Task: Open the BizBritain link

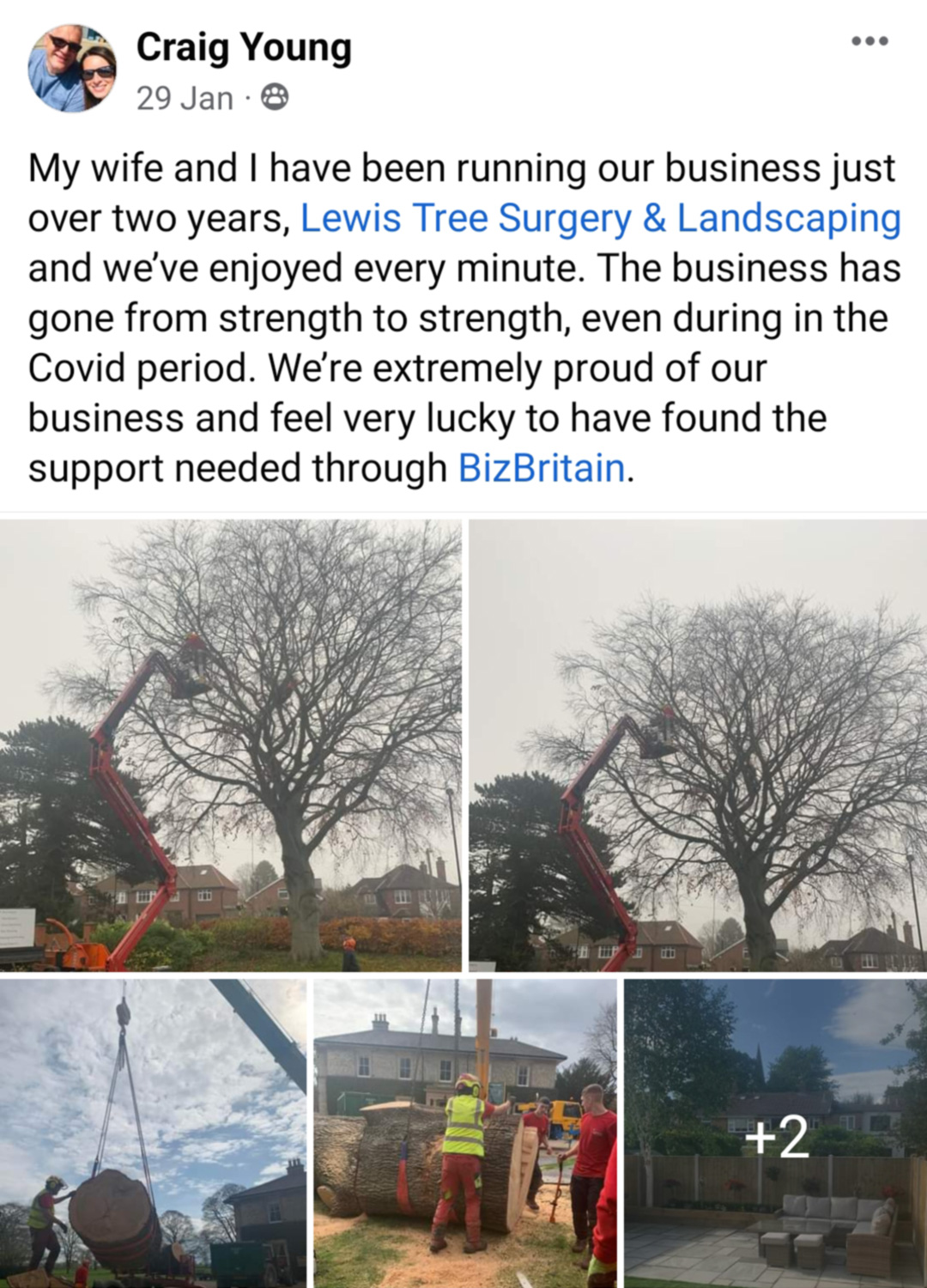Action: tap(542, 469)
